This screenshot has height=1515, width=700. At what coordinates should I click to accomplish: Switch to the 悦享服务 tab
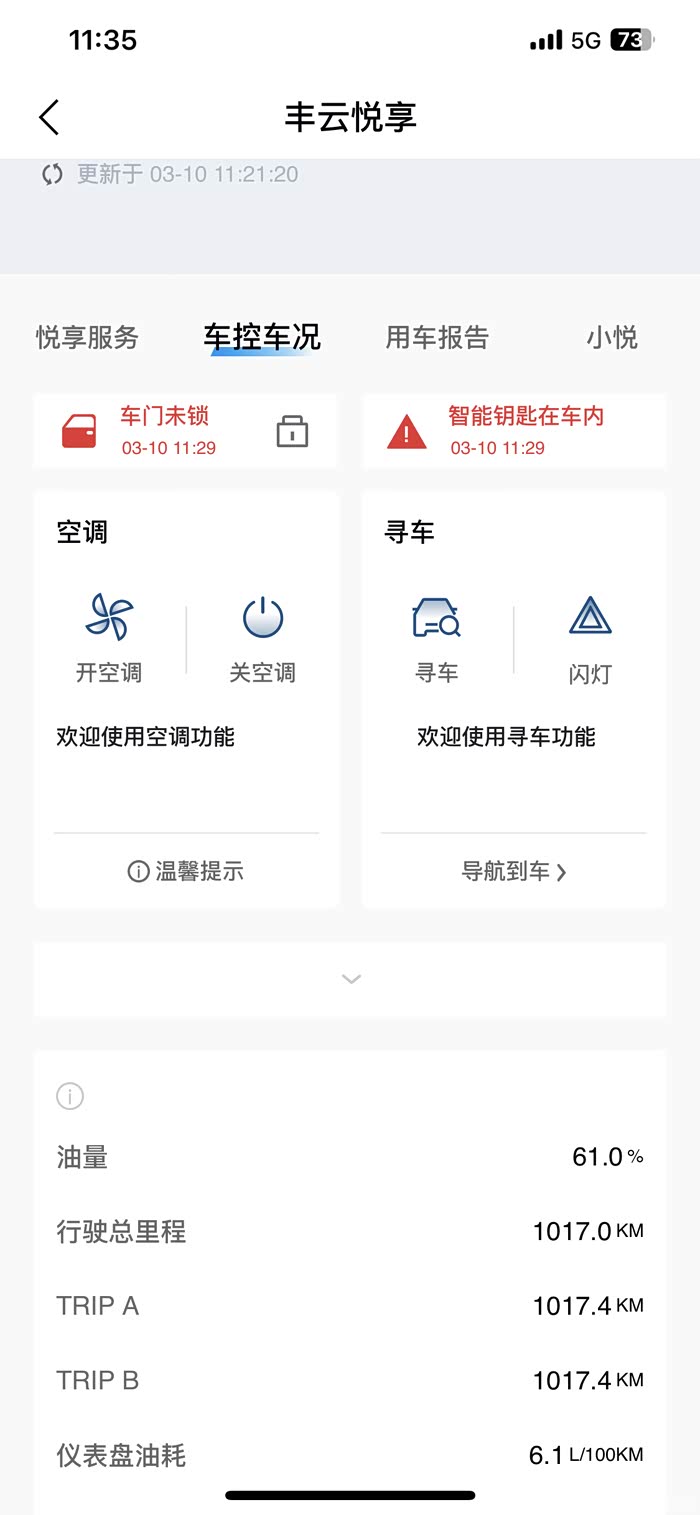pos(87,338)
